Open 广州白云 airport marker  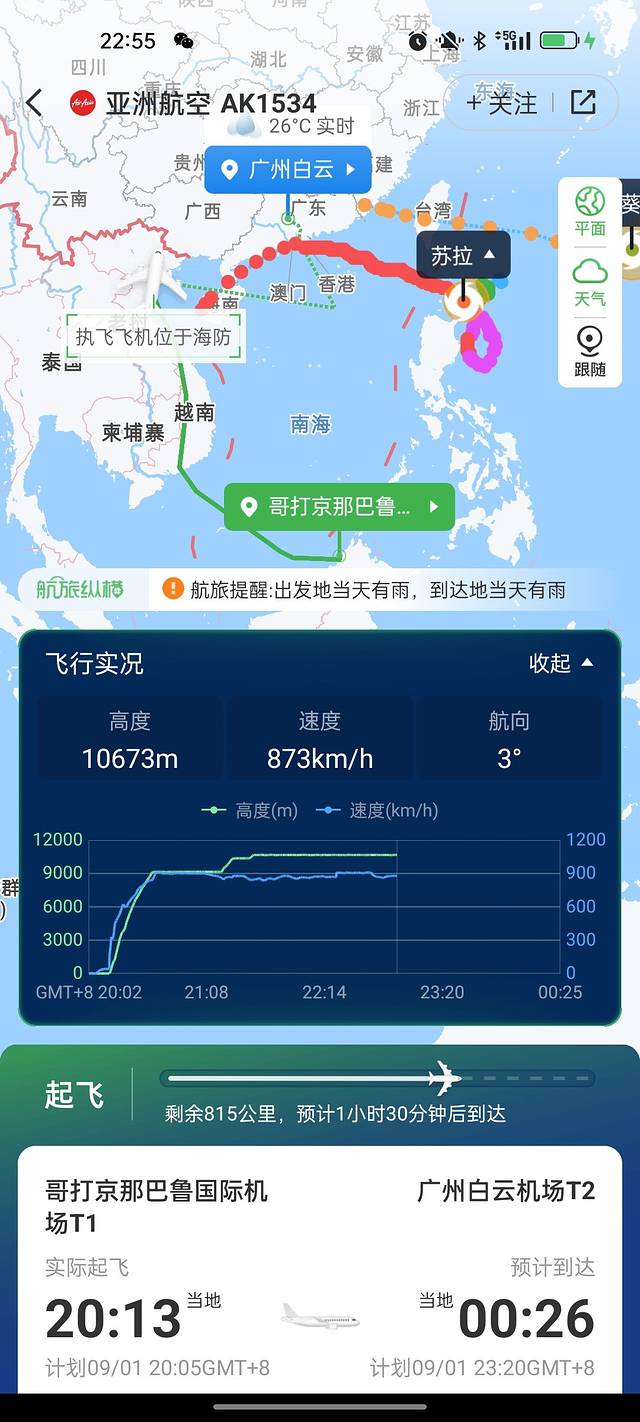(288, 169)
